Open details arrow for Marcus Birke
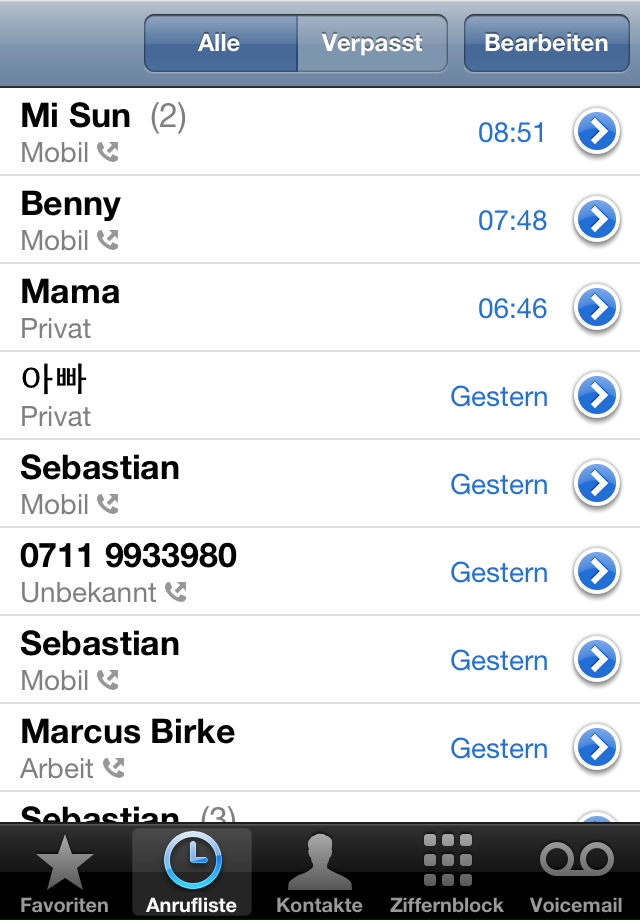This screenshot has height=920, width=640. 597,749
